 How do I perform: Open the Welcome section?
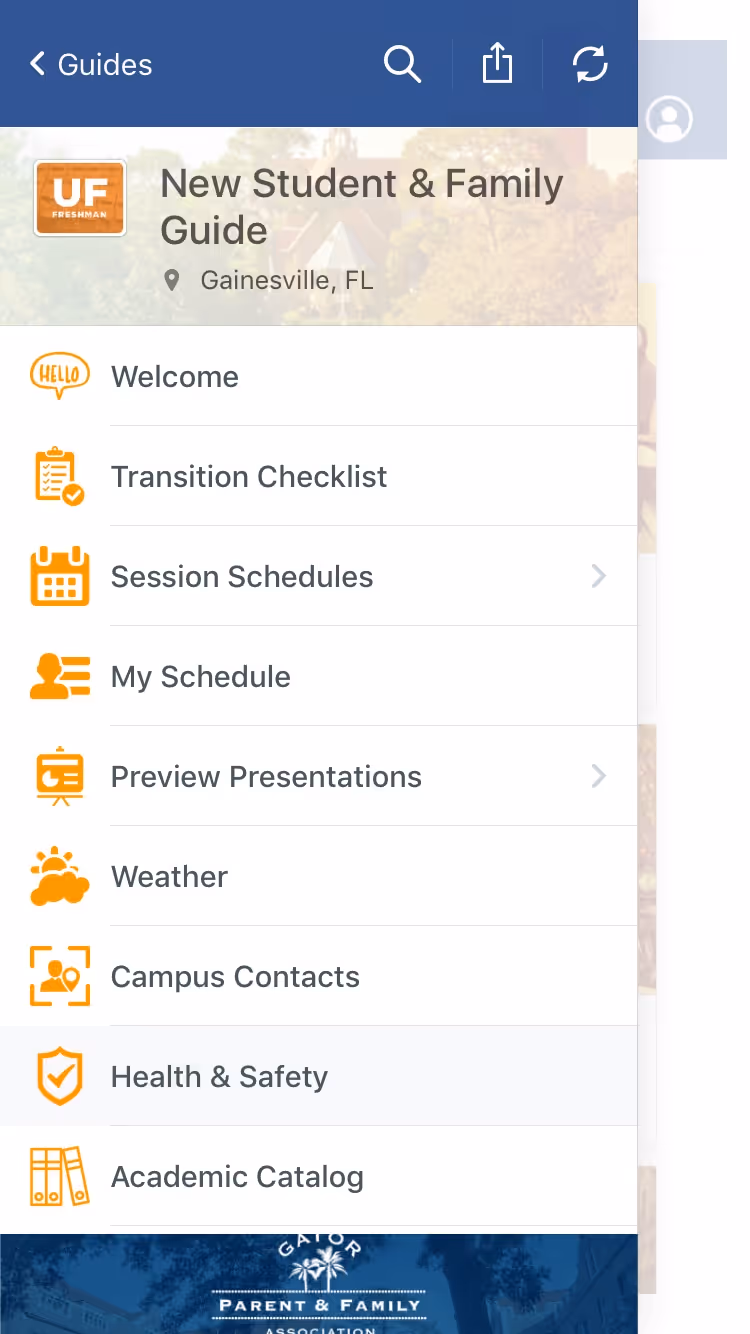pos(319,376)
